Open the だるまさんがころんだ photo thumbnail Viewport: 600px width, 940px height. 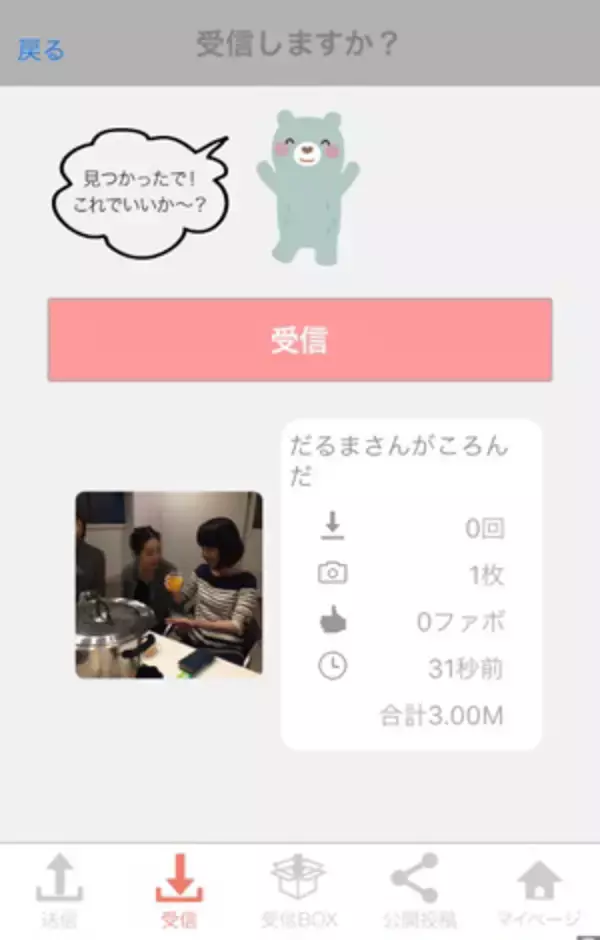click(169, 585)
